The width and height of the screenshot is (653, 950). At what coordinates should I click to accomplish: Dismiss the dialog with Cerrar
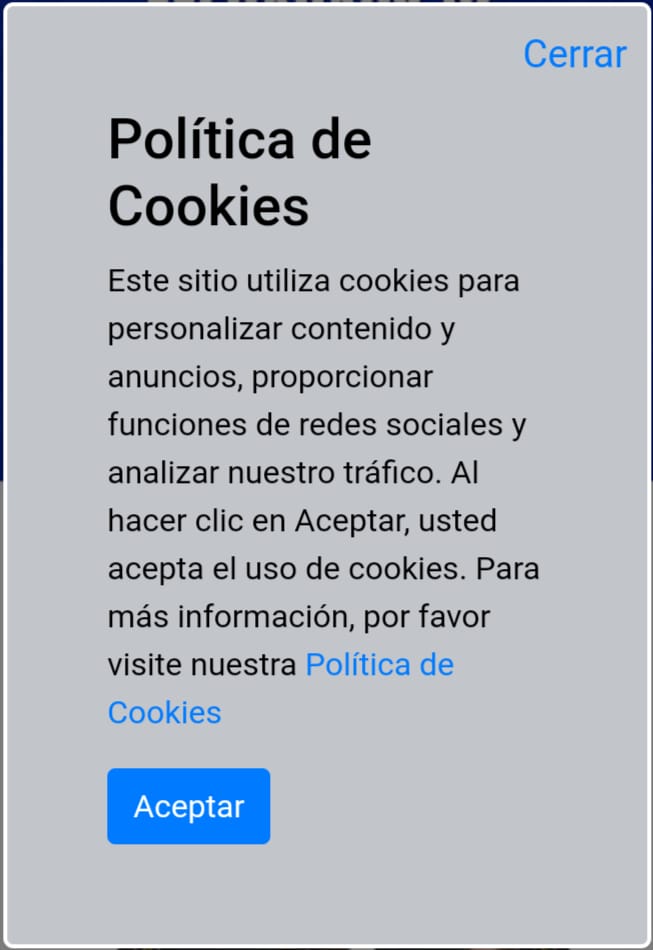coord(575,54)
